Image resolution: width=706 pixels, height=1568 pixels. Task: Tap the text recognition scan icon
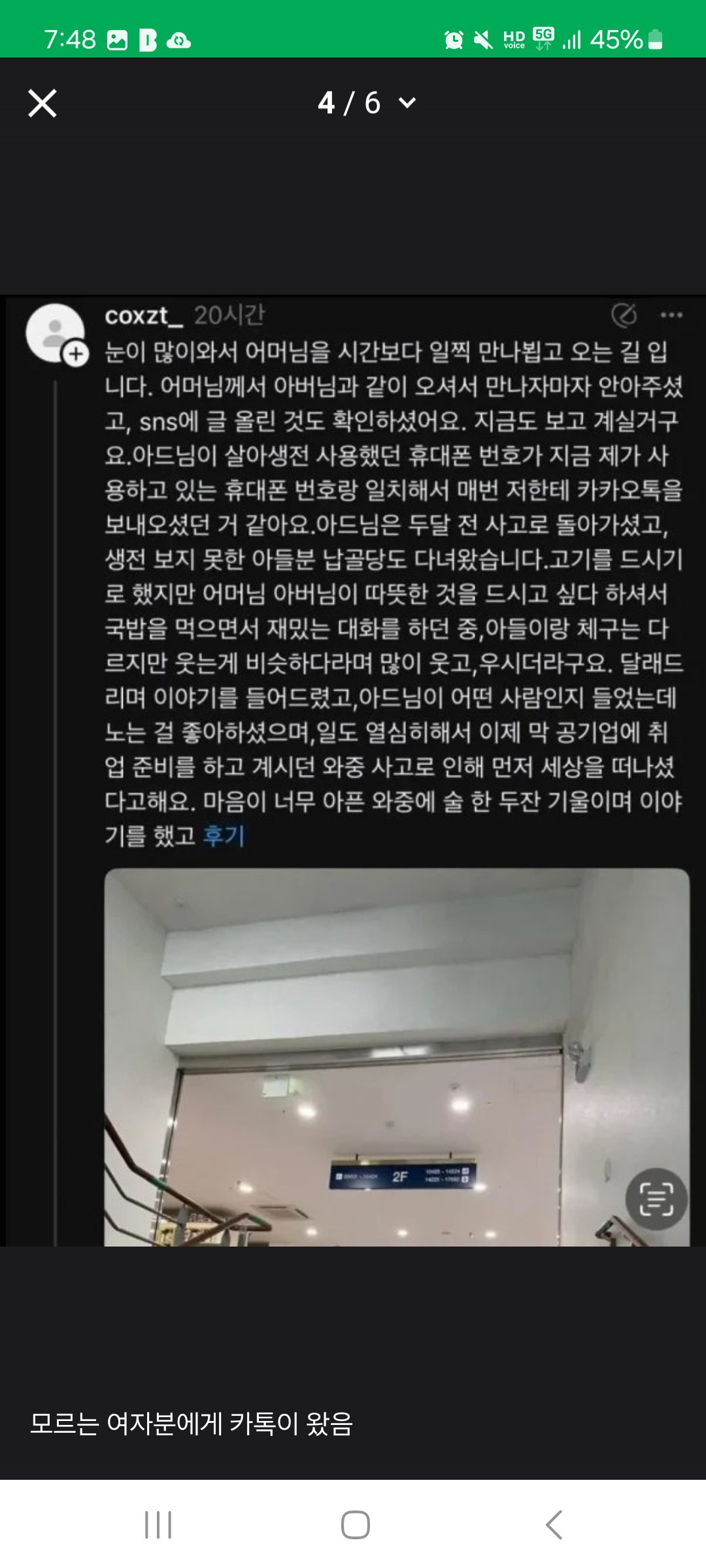pos(656,1199)
